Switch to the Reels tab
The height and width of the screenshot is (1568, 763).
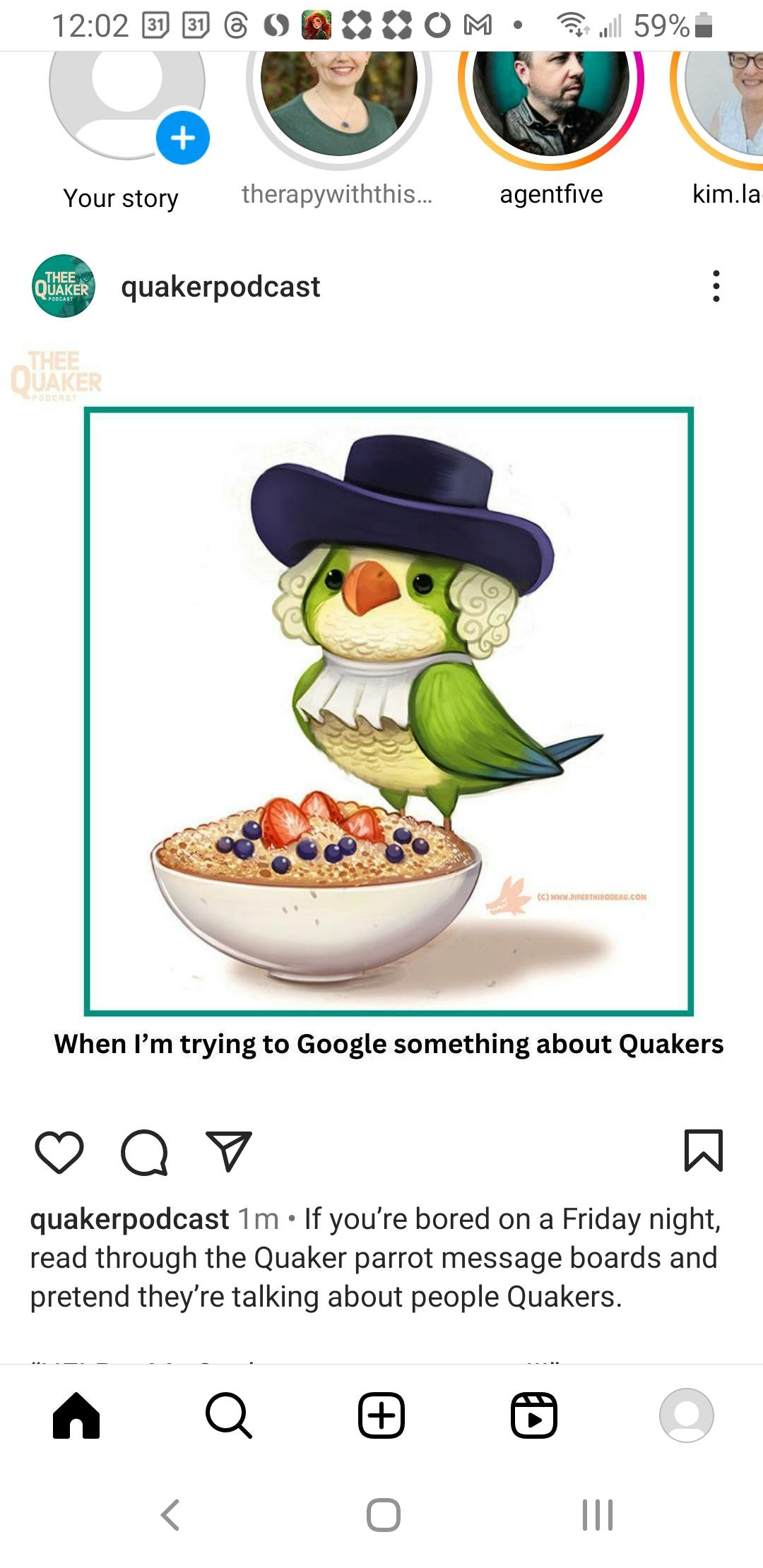click(x=534, y=1415)
